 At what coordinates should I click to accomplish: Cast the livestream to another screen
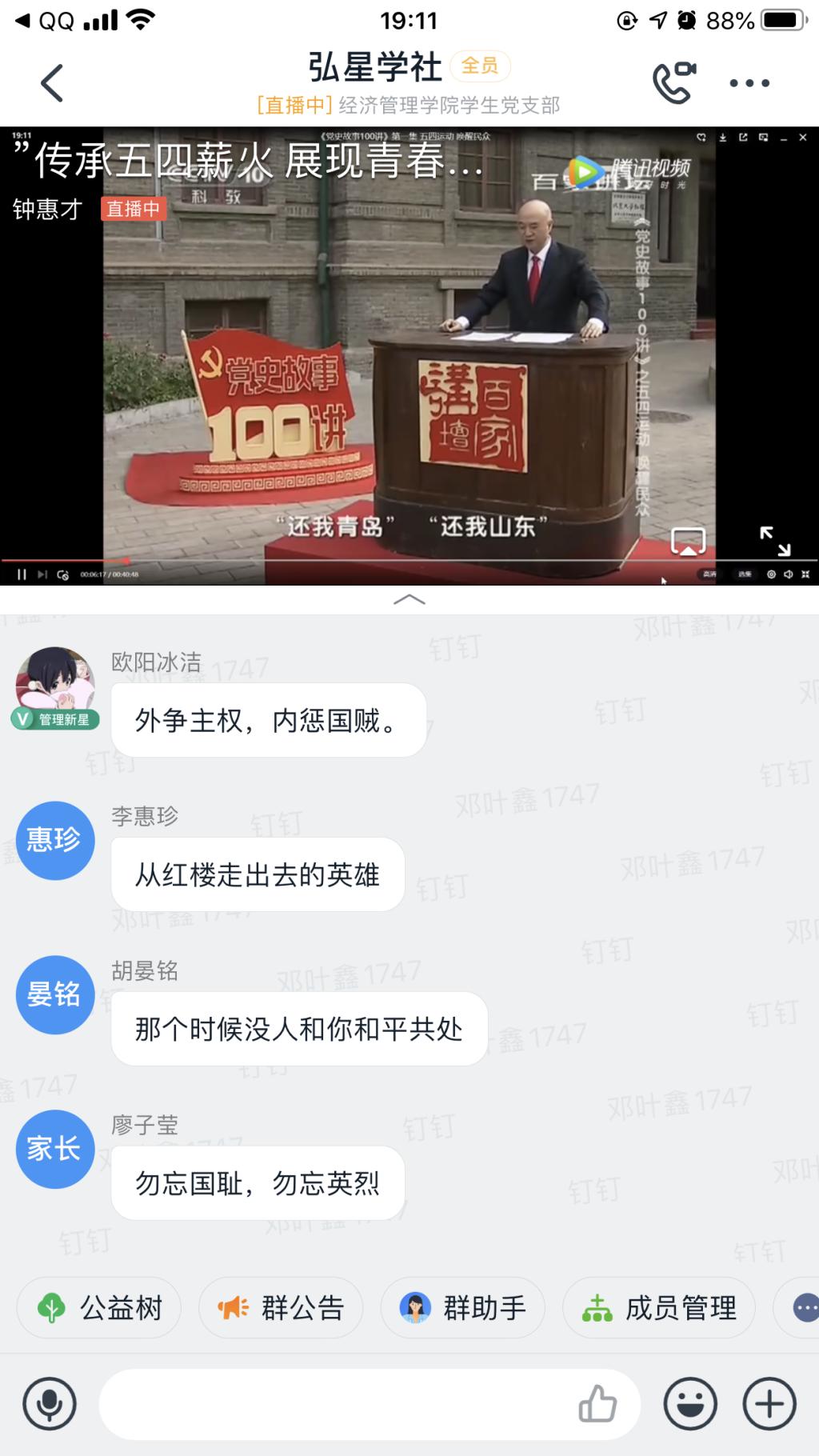click(688, 542)
